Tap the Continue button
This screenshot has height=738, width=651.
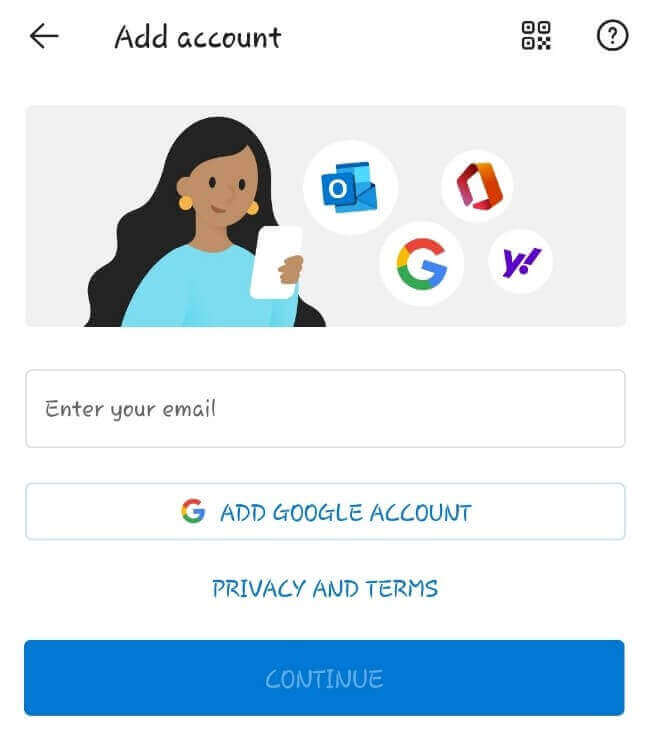(x=324, y=678)
